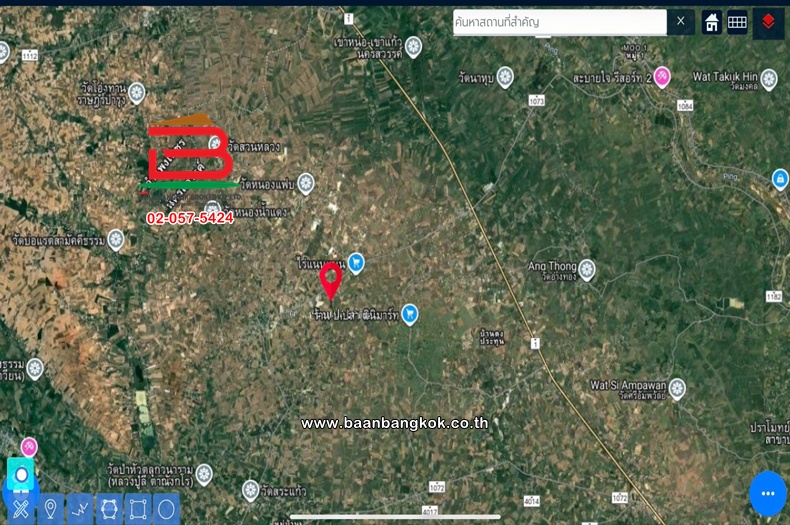Open the Wat Si Ampawan marker
This screenshot has width=790, height=525.
pos(677,388)
